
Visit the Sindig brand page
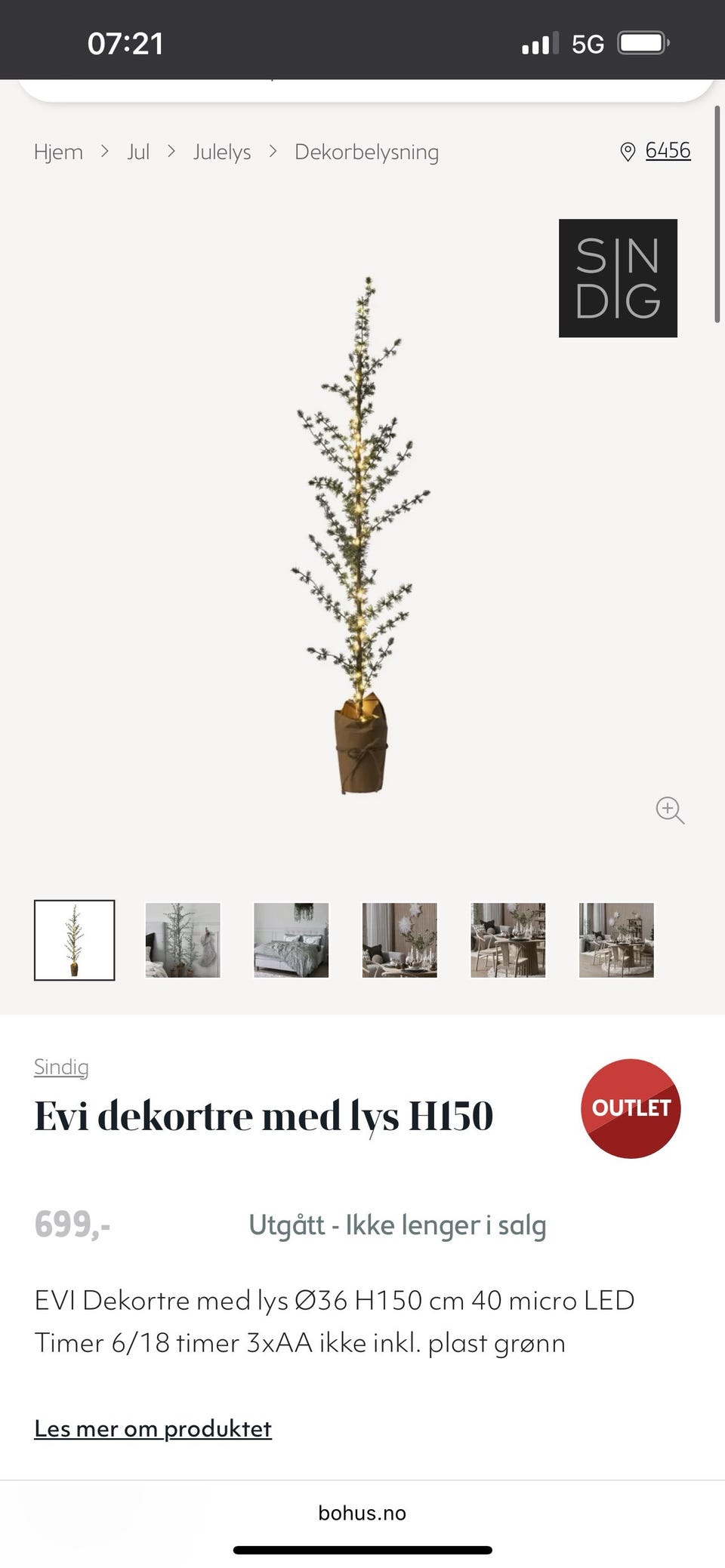click(61, 1067)
